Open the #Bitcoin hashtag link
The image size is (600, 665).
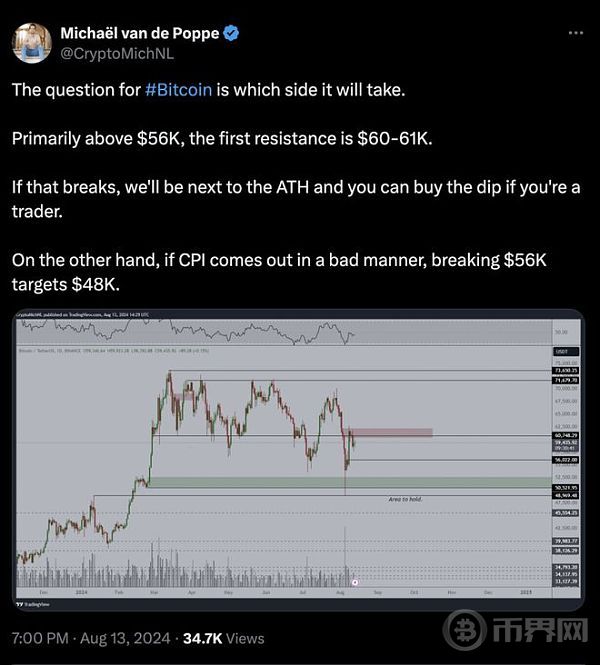[177, 89]
